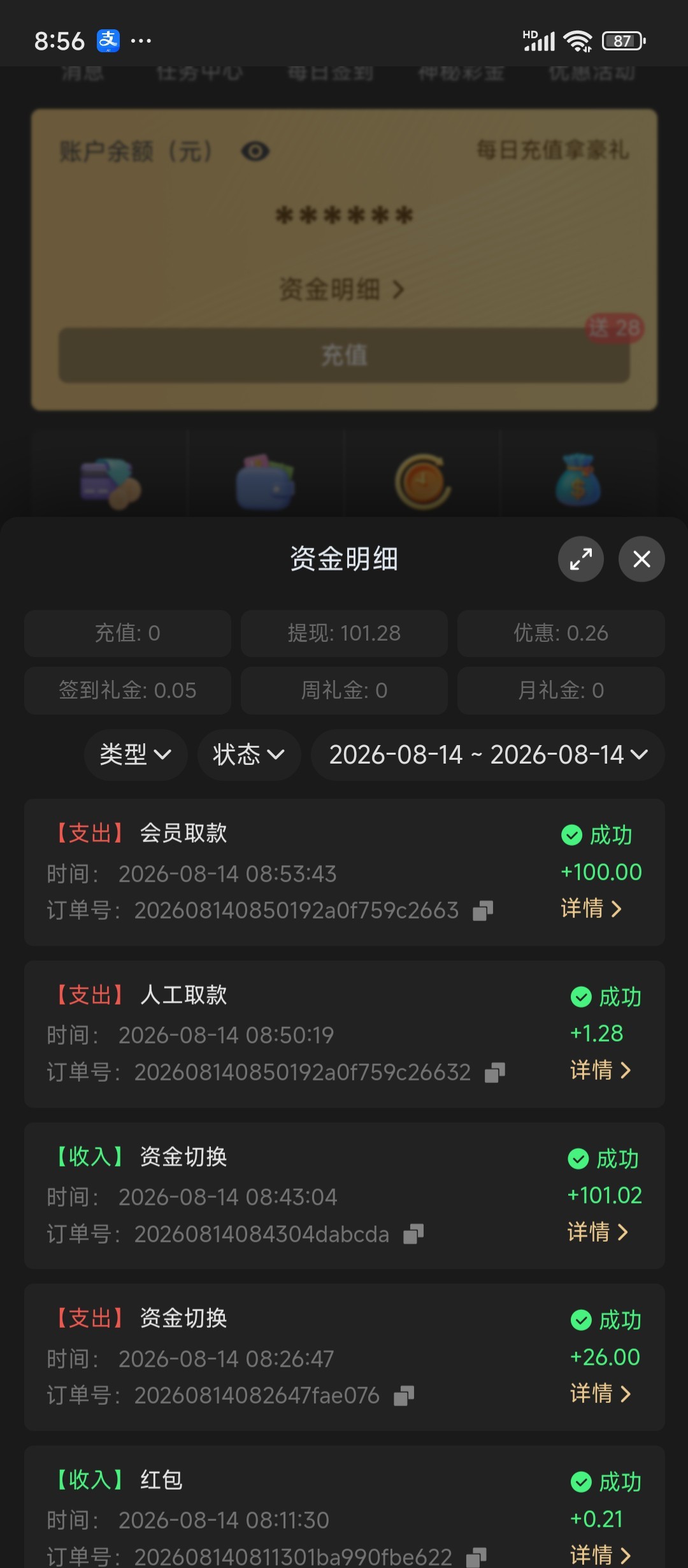View 详情 for the 红包 income record
The height and width of the screenshot is (1568, 688).
tap(601, 1555)
